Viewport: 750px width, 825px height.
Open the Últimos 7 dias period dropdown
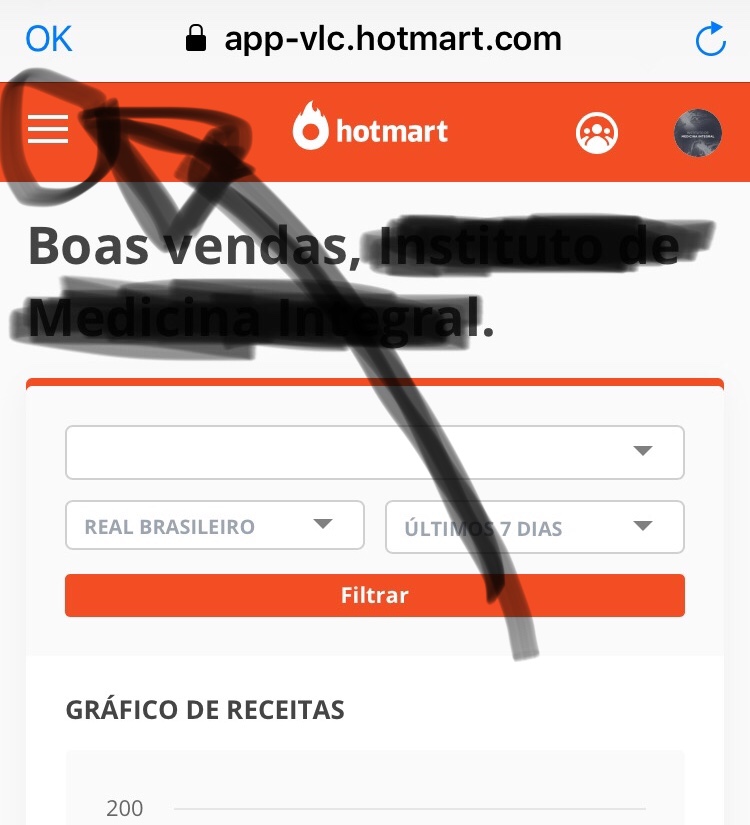click(x=534, y=527)
